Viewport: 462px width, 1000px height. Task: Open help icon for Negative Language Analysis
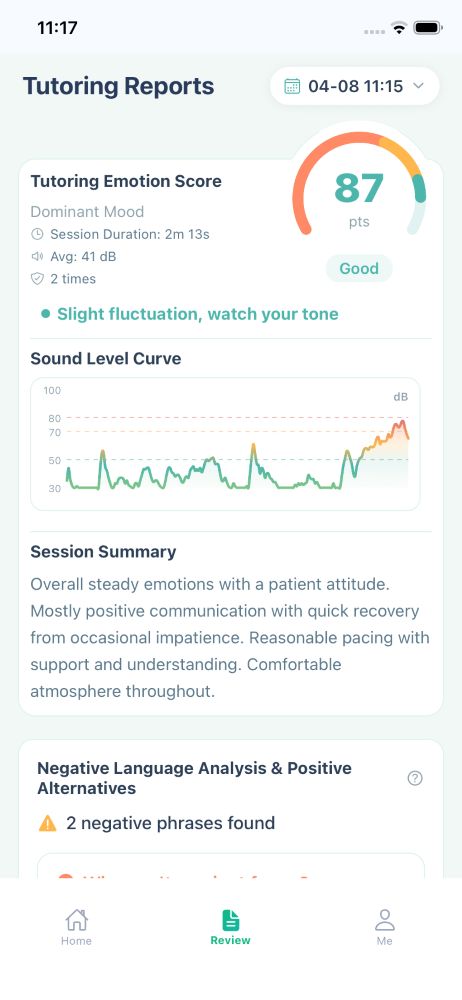coord(415,778)
